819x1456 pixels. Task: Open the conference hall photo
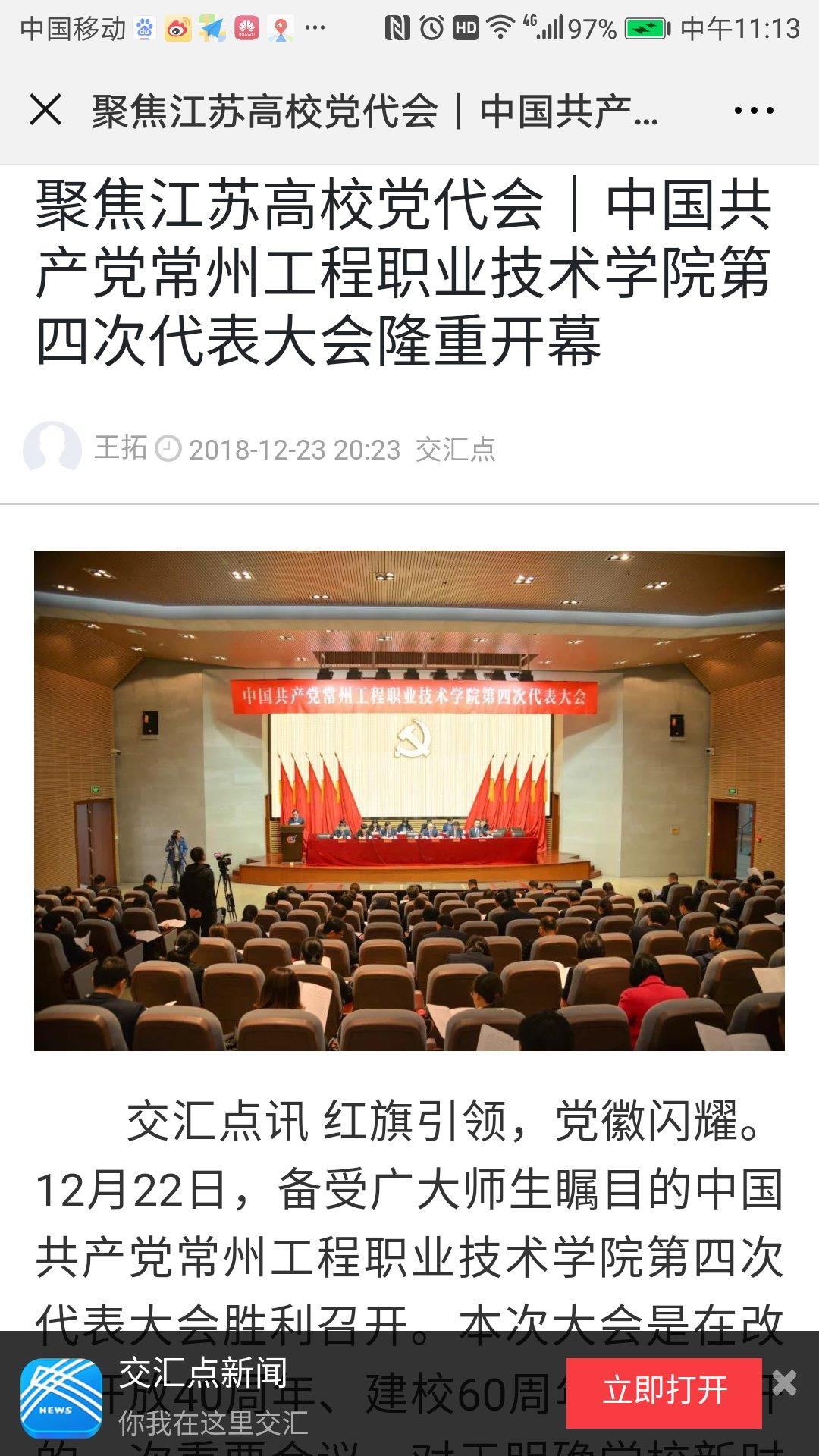pos(409,800)
